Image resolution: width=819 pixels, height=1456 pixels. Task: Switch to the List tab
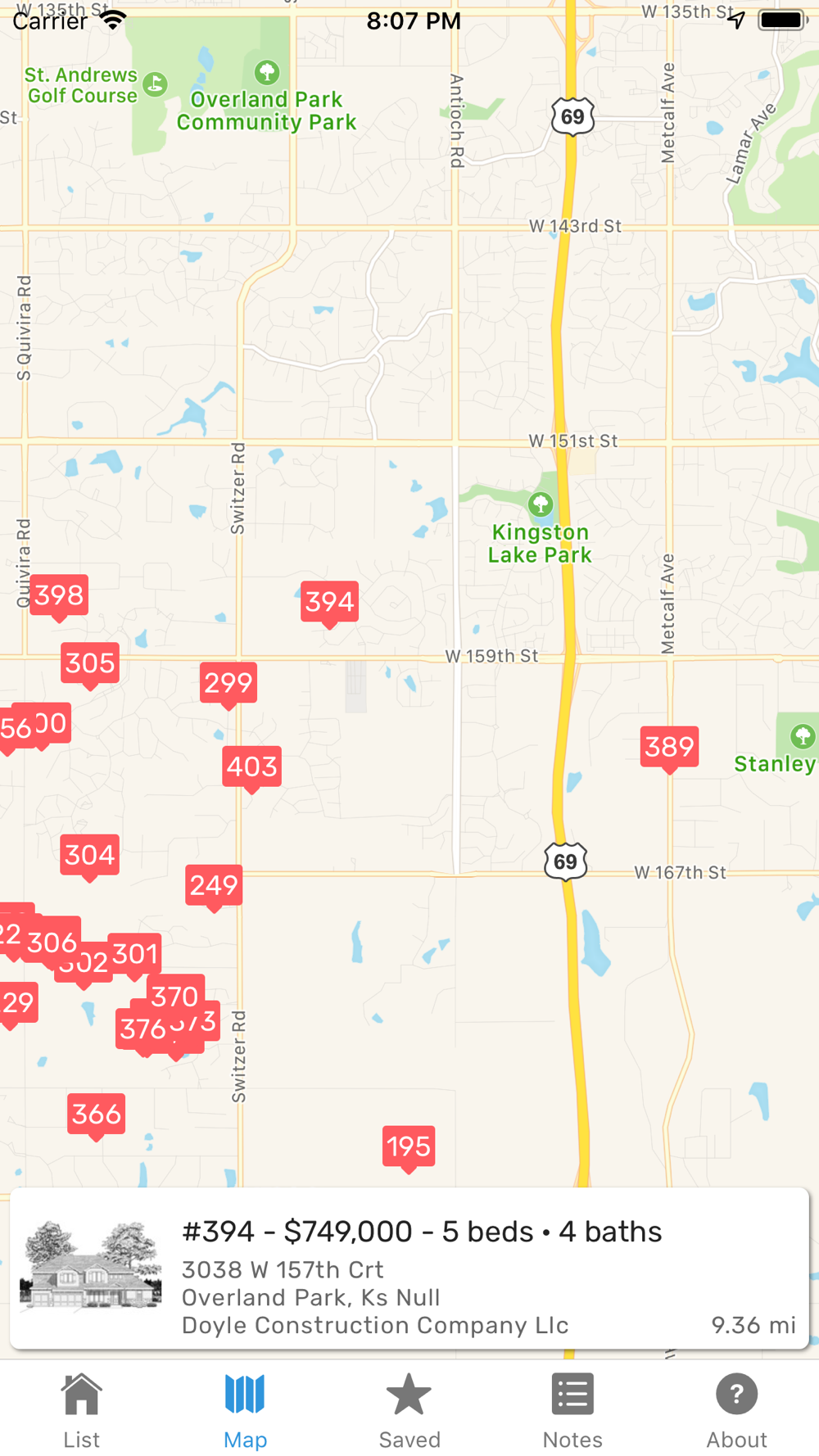[x=82, y=1410]
